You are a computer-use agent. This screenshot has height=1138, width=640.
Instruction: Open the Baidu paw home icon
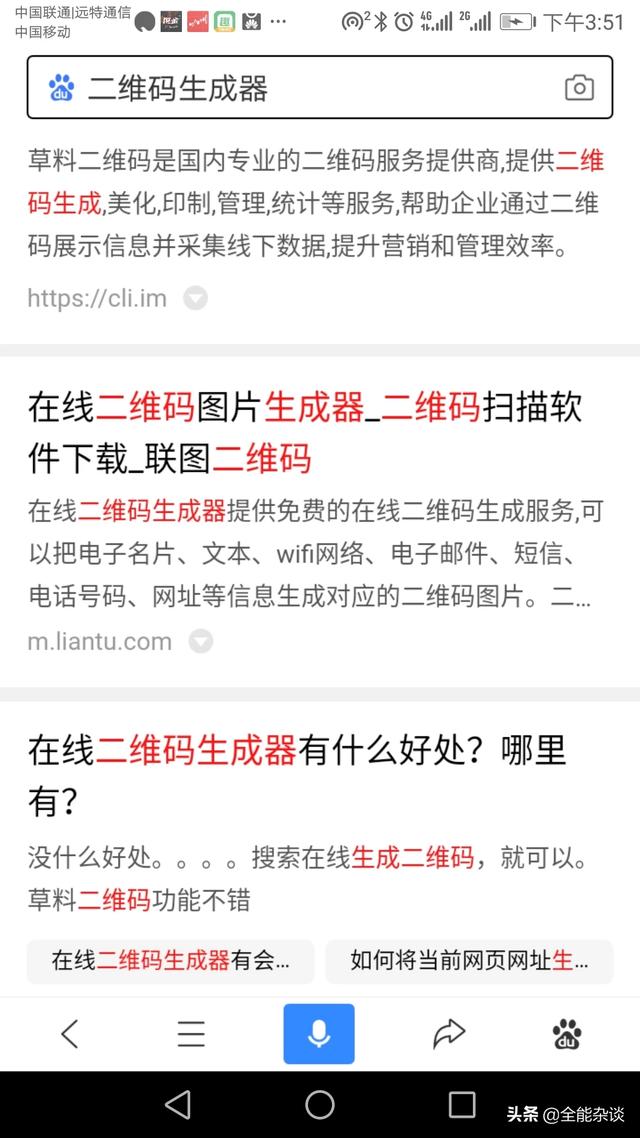coord(567,1034)
